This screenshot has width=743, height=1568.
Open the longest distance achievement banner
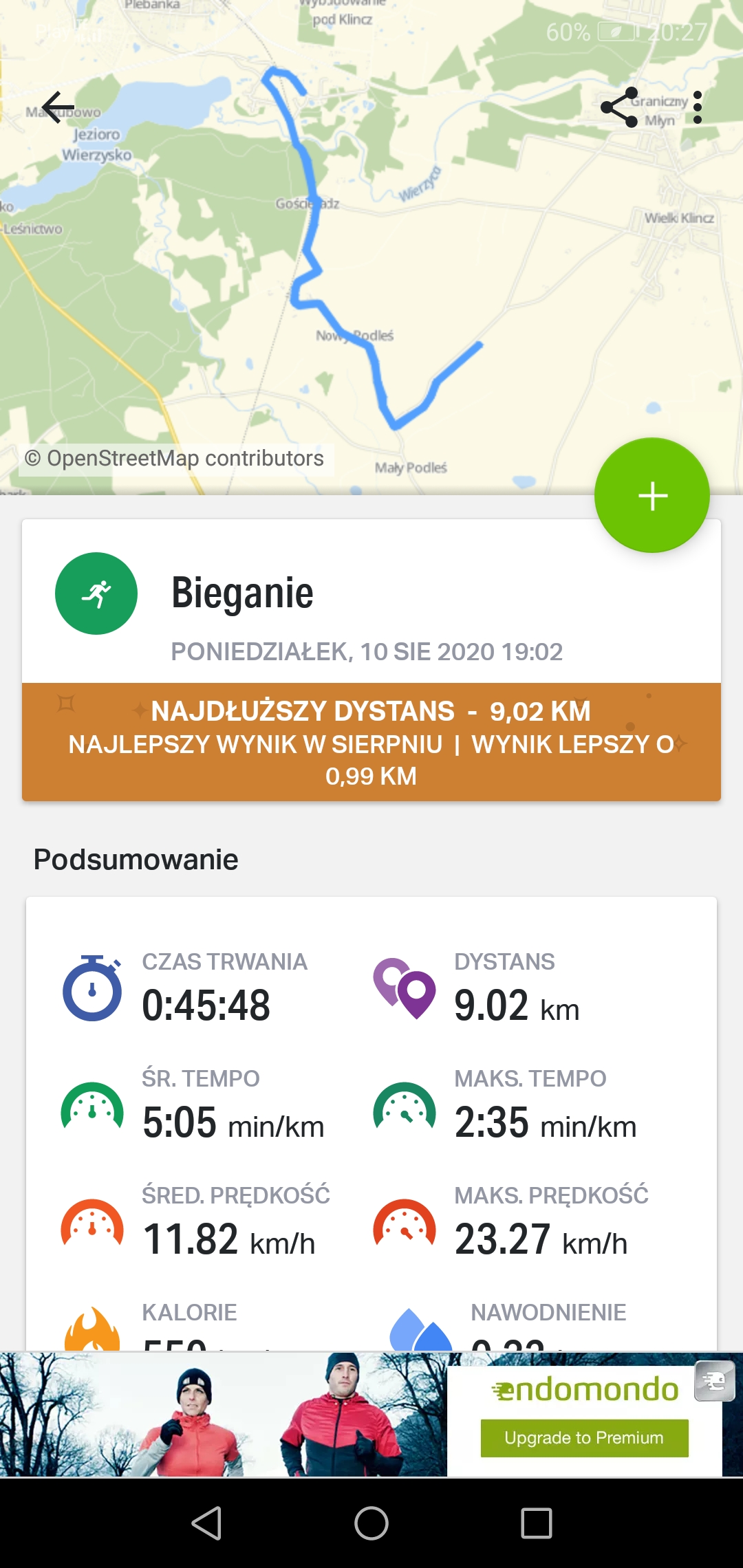371,742
